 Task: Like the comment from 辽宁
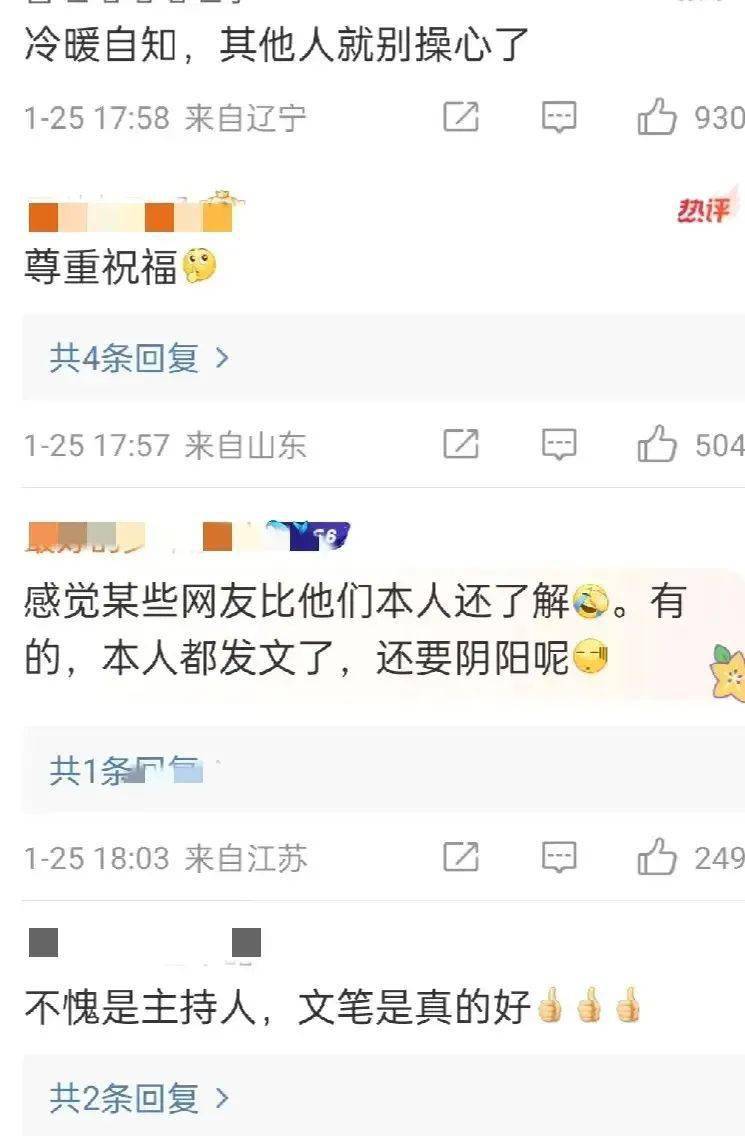point(657,119)
